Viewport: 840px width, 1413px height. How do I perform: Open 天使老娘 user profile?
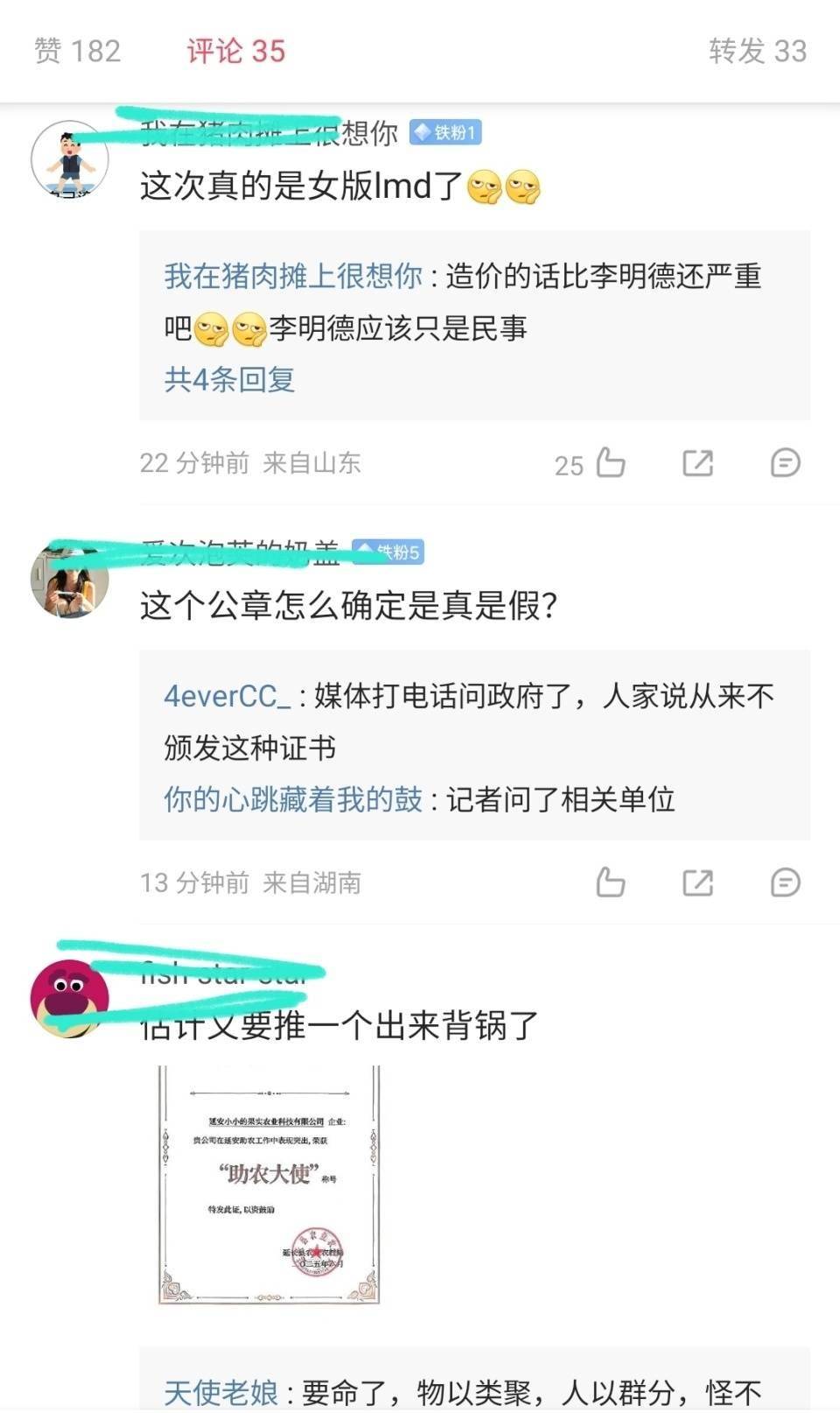[221, 1392]
